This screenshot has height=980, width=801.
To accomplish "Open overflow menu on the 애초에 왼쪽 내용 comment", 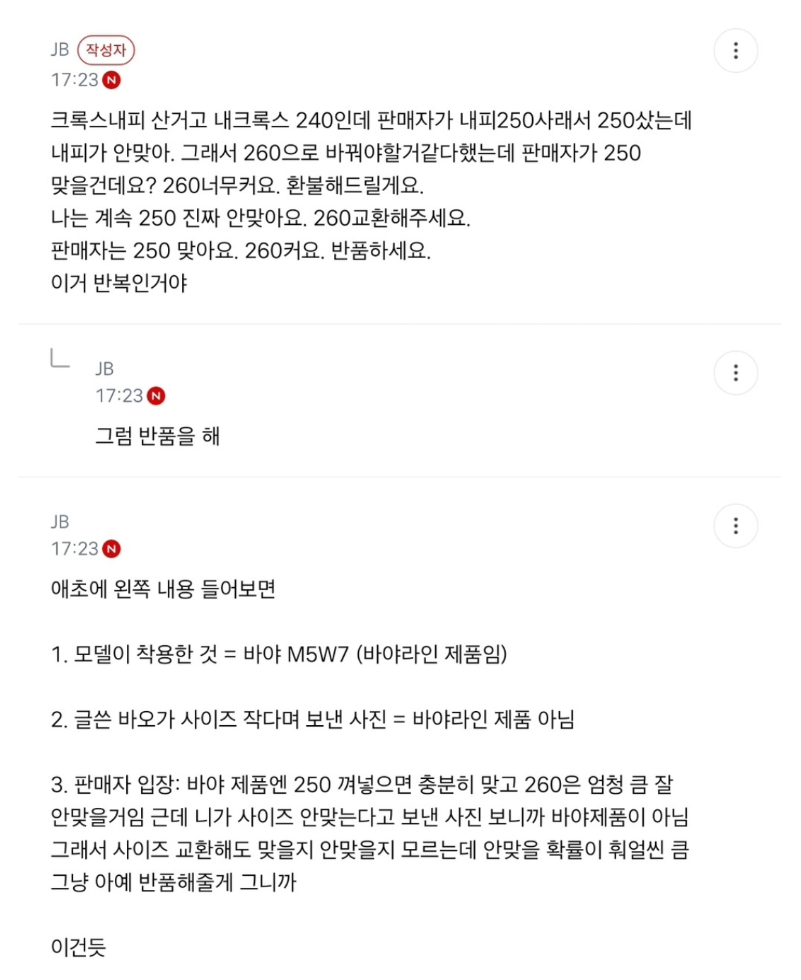I will point(736,526).
